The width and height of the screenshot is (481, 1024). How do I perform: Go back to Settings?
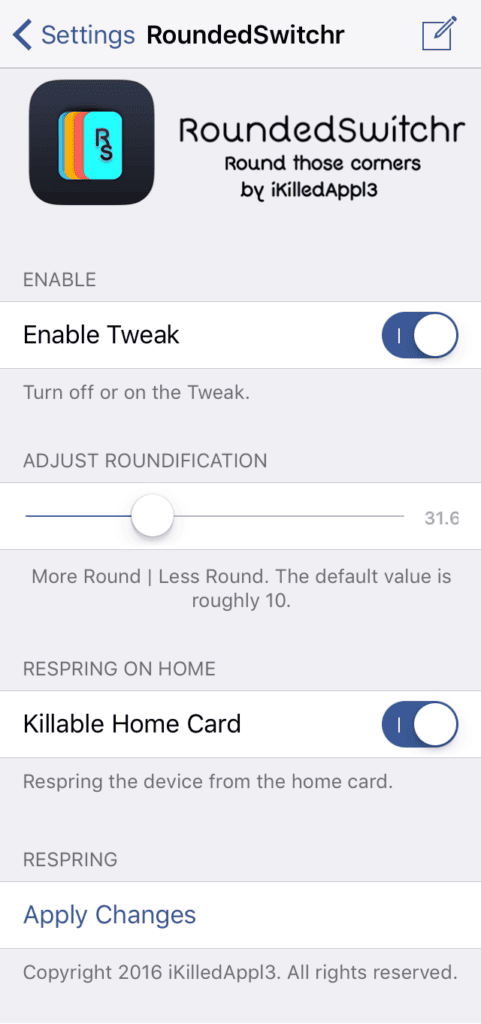click(x=74, y=34)
